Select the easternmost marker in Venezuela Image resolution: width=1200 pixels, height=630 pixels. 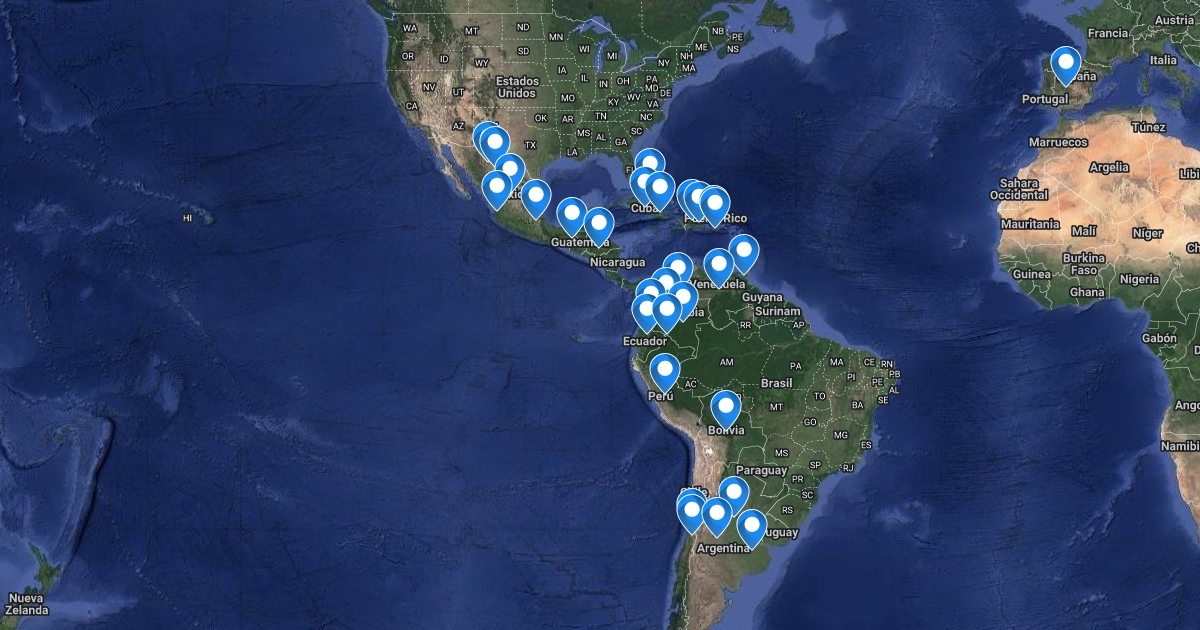point(743,253)
